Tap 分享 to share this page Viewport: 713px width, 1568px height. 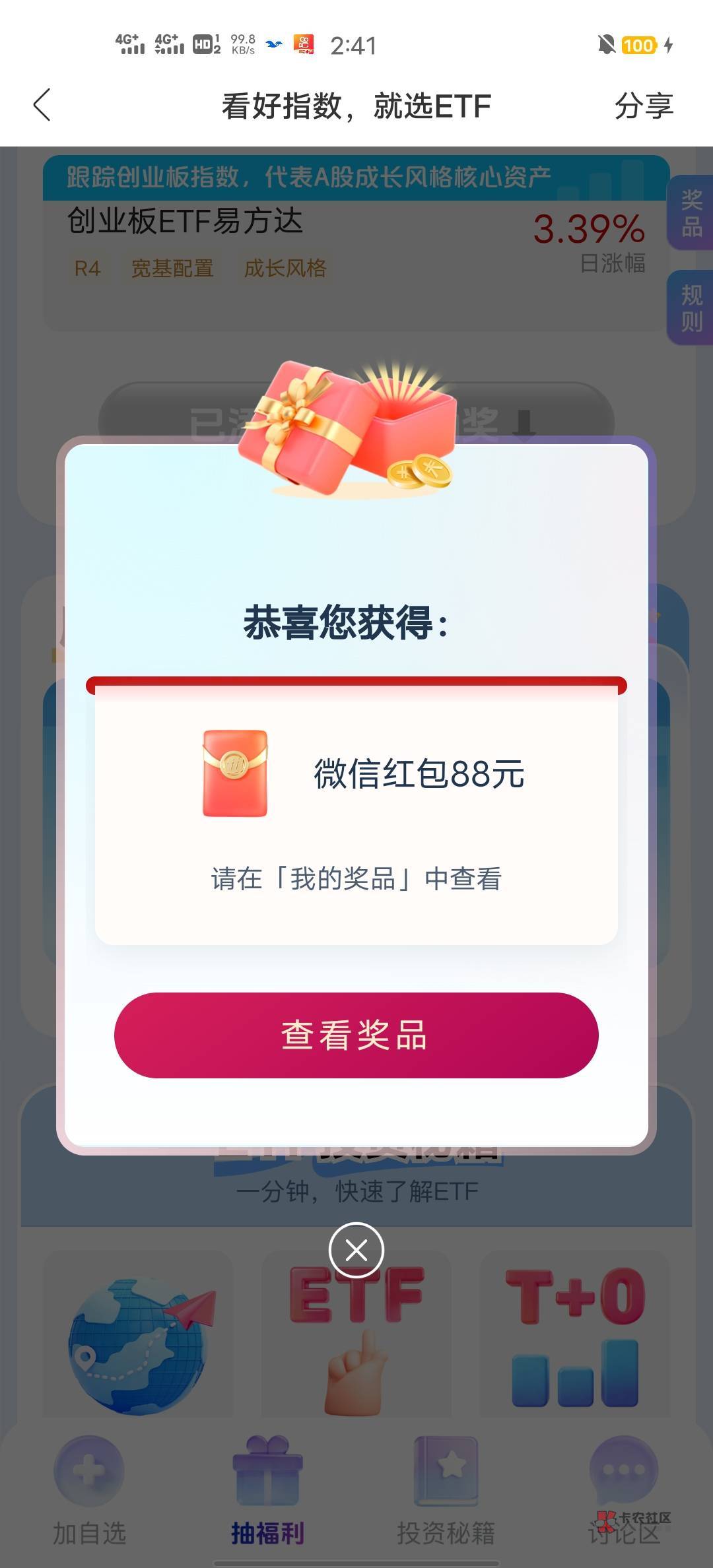tap(644, 106)
